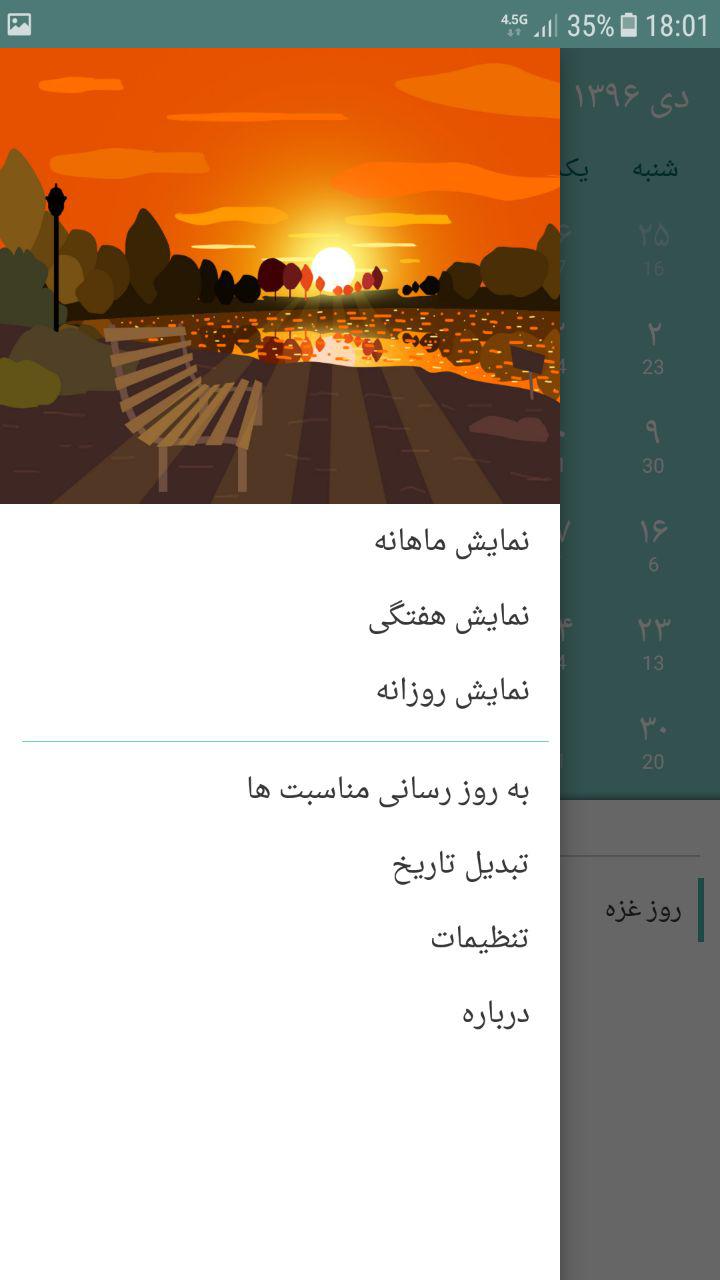Select calendar day ۲۳ behind the drawer

(653, 642)
